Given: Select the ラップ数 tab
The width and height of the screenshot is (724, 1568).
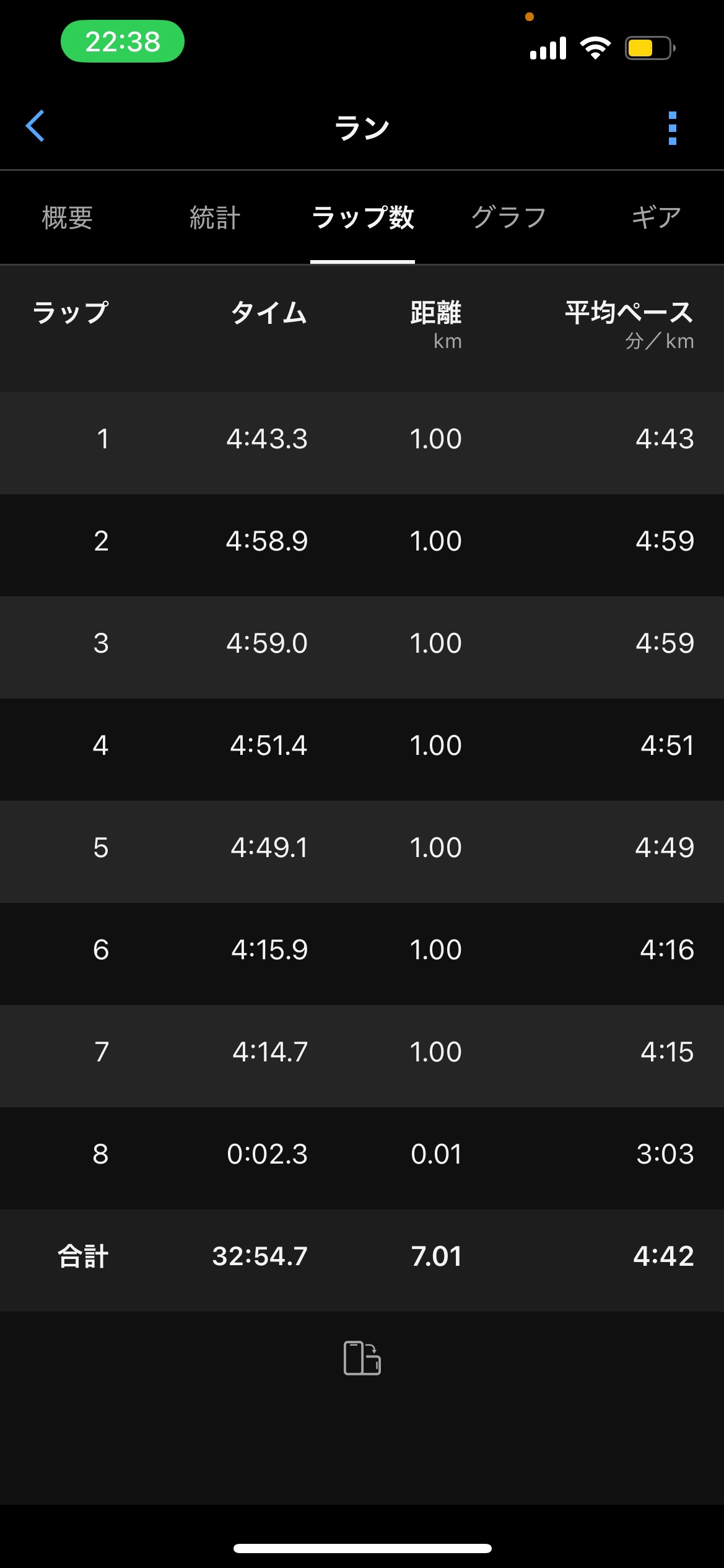Looking at the screenshot, I should click(x=362, y=218).
